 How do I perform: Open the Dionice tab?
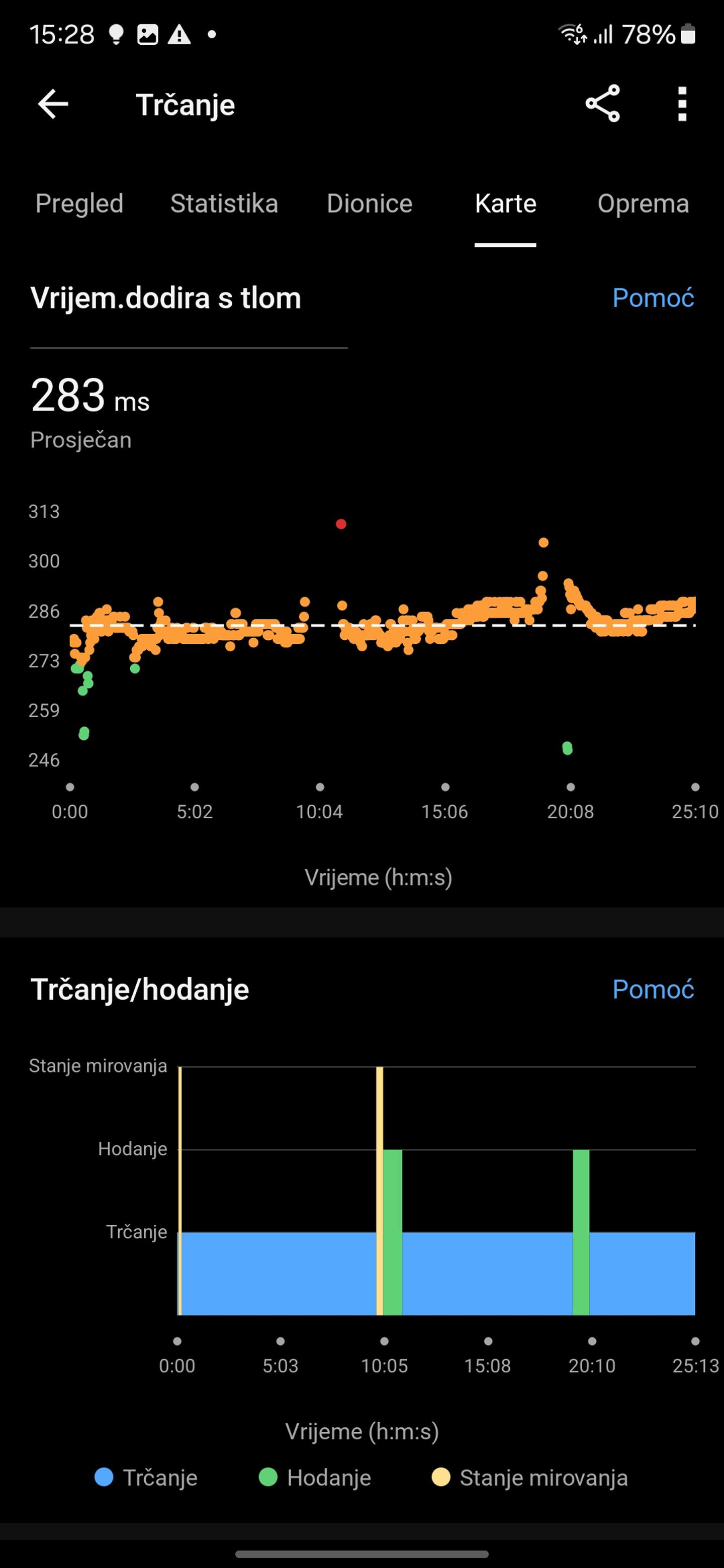click(x=370, y=204)
